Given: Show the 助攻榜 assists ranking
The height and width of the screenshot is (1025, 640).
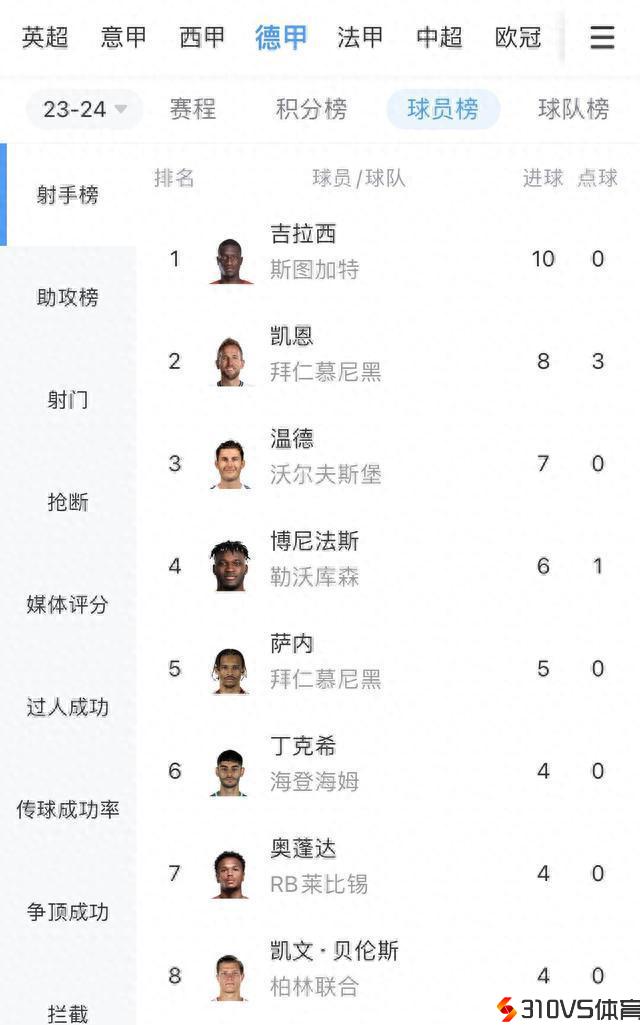Looking at the screenshot, I should pos(68,297).
